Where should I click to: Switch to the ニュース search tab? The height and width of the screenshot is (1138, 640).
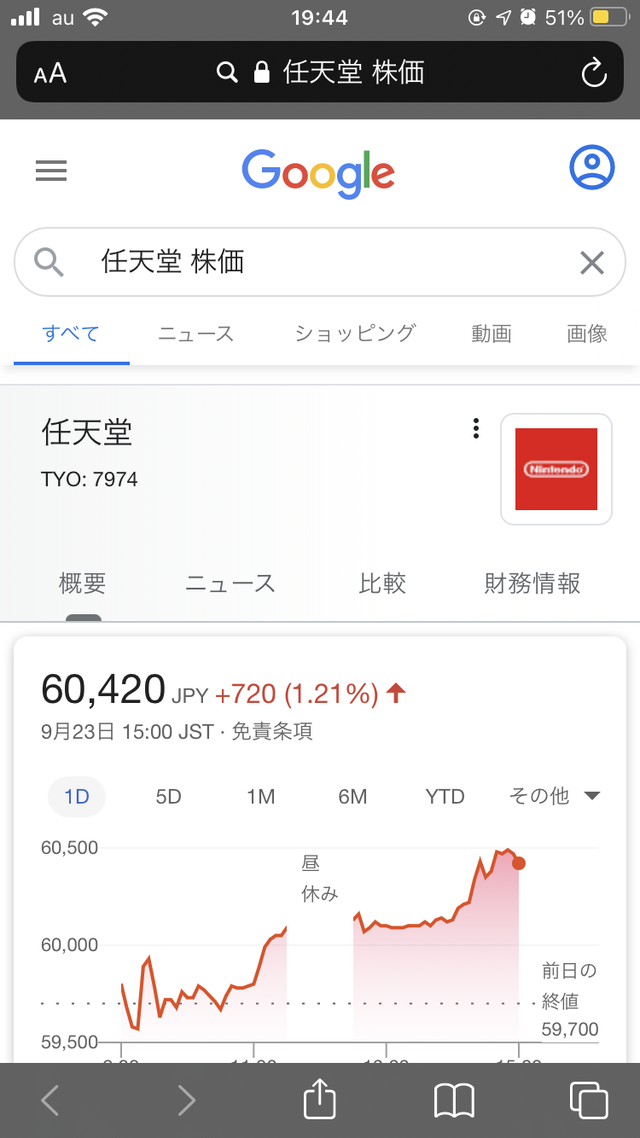click(x=196, y=334)
